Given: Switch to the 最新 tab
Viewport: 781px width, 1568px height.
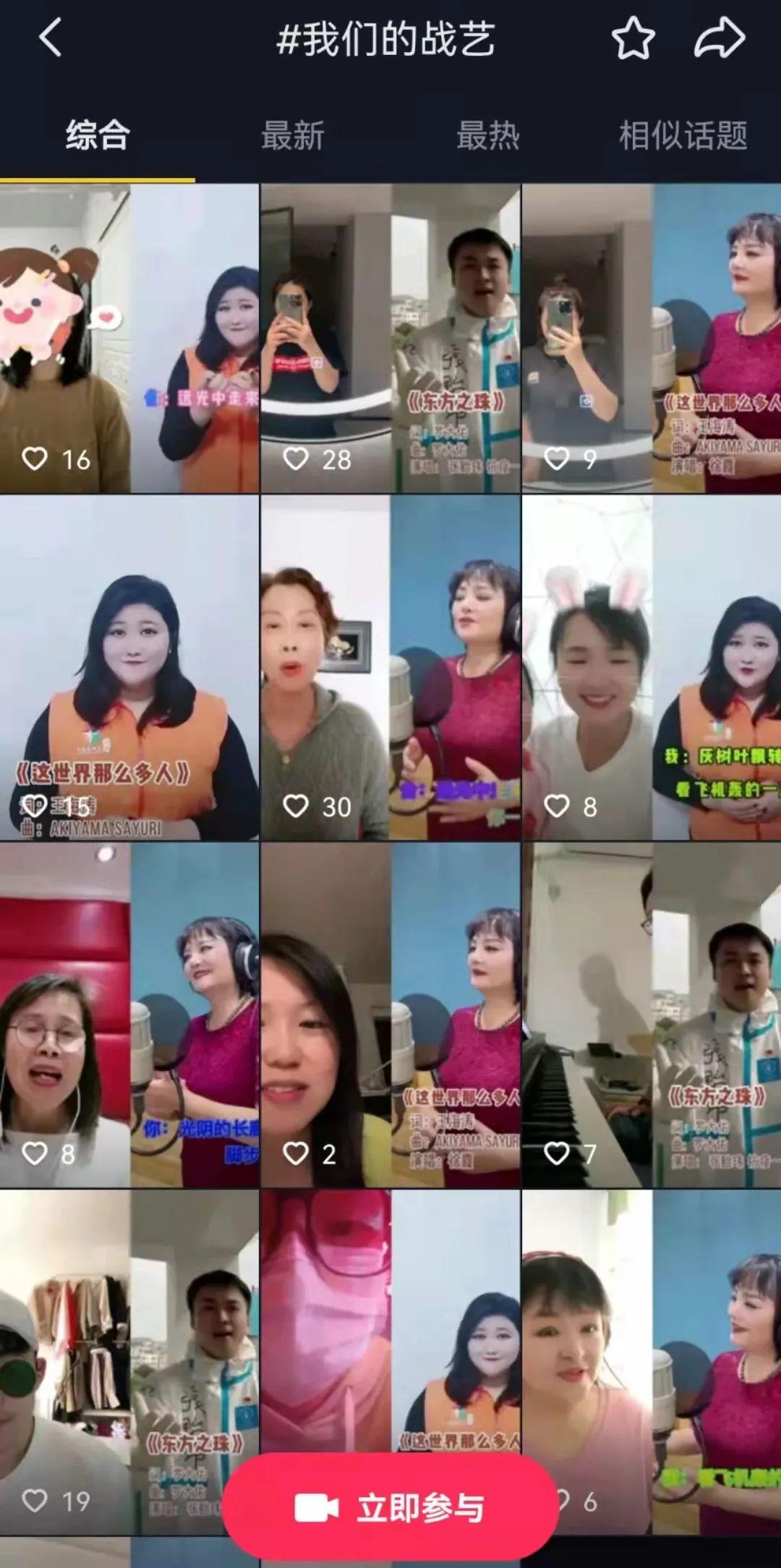Looking at the screenshot, I should click(292, 136).
